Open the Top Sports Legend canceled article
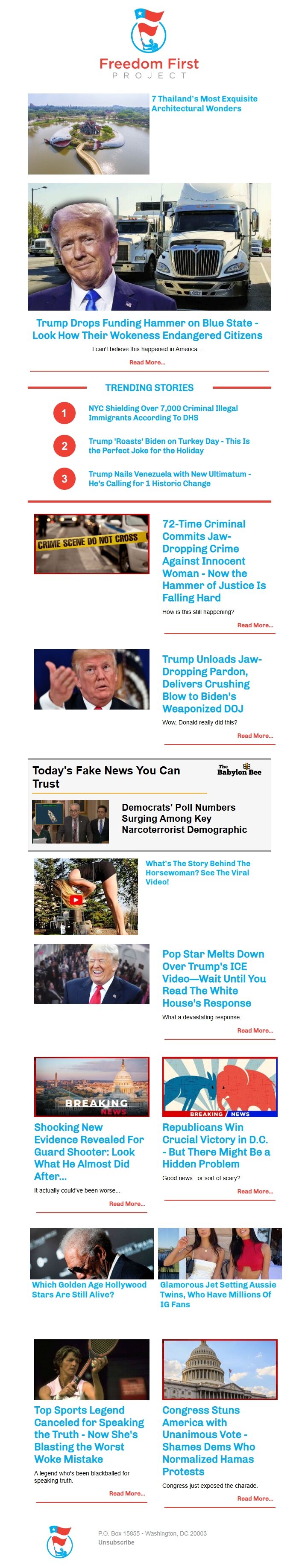This screenshot has width=299, height=1568. [x=89, y=1434]
